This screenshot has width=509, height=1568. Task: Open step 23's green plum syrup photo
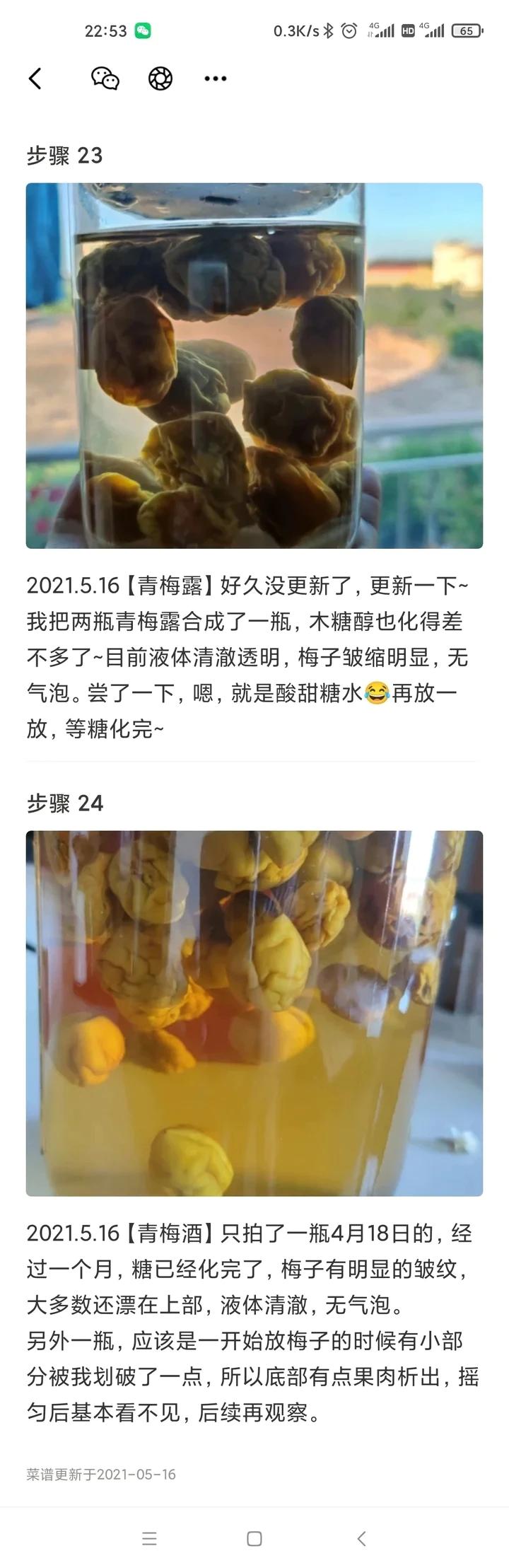tap(255, 366)
